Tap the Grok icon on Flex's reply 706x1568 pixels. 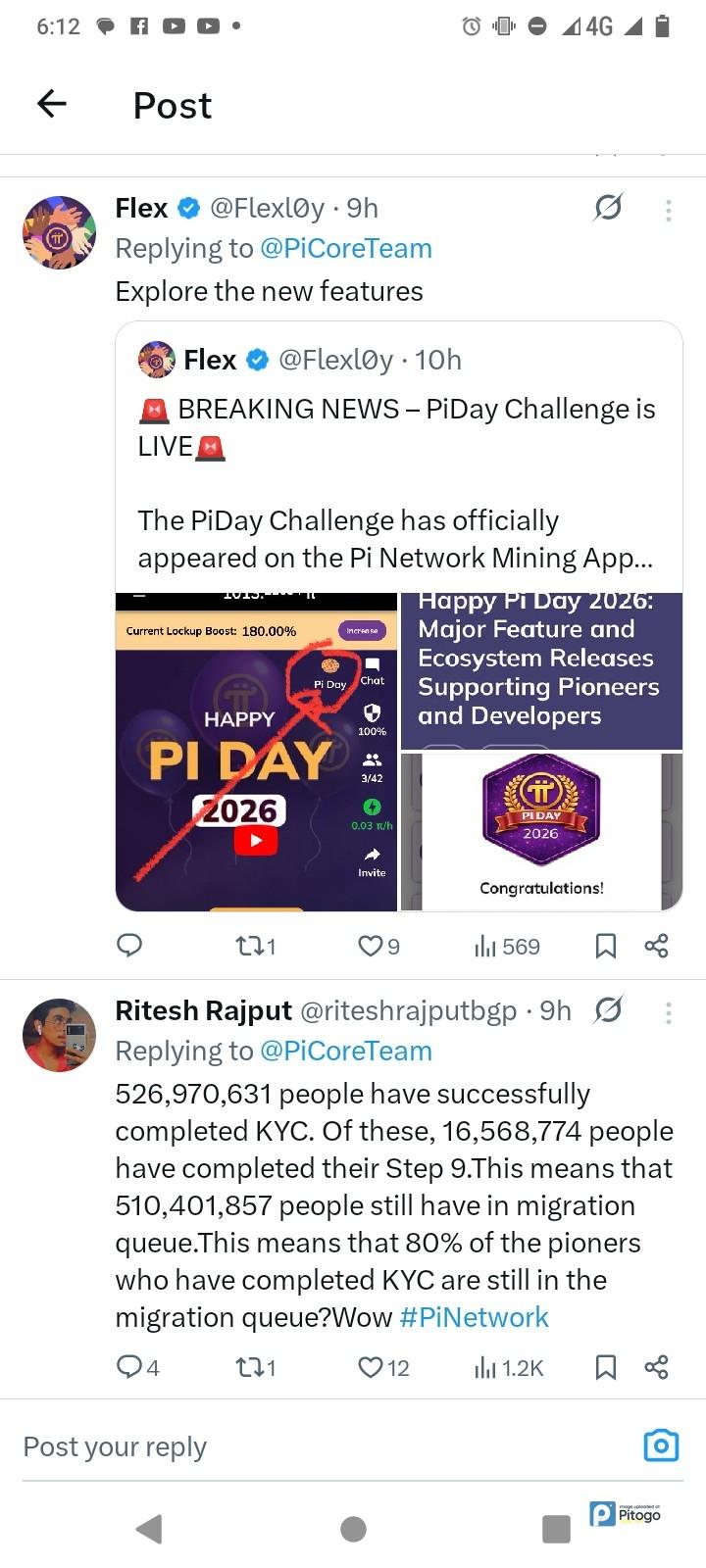[608, 208]
